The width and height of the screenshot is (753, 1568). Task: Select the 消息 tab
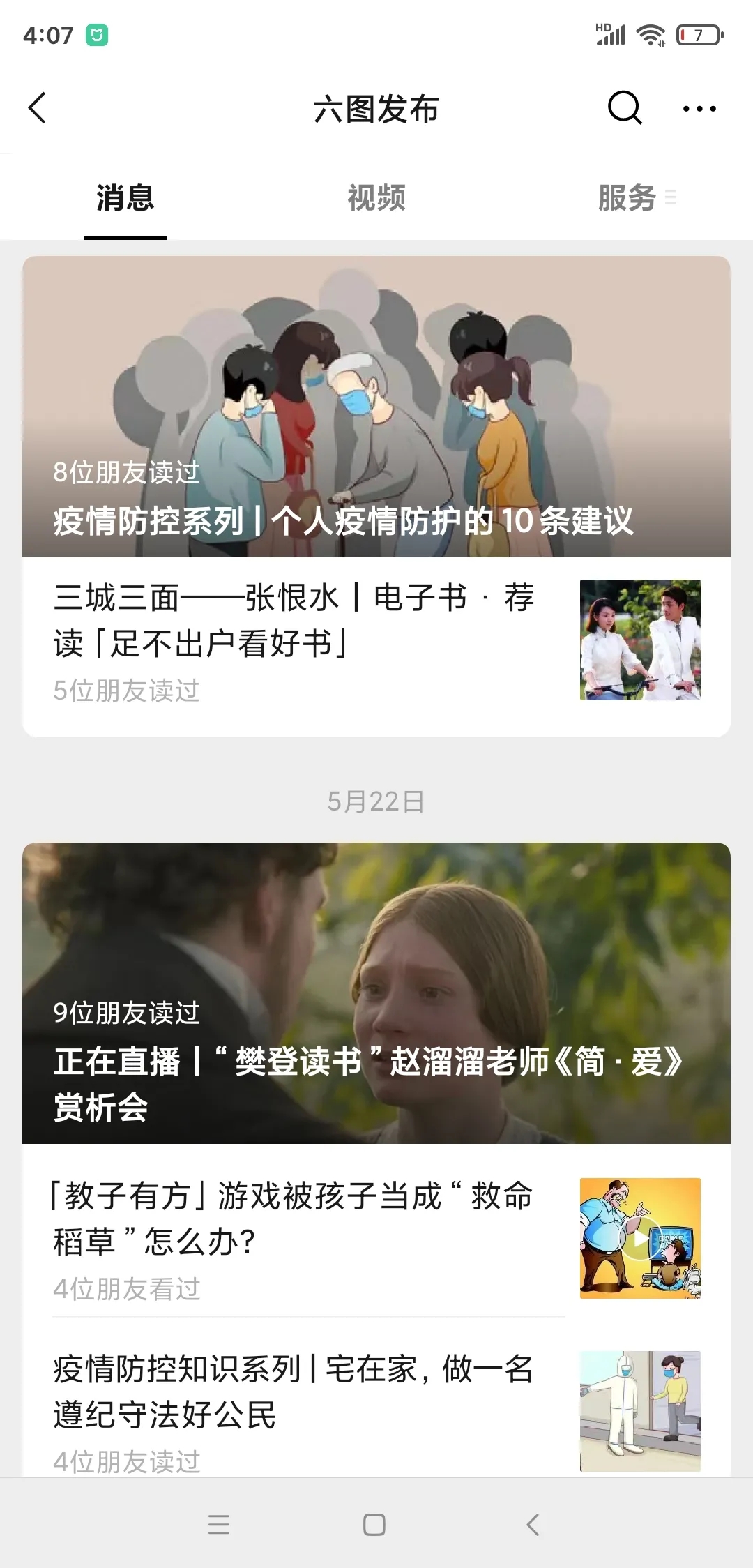coord(125,198)
